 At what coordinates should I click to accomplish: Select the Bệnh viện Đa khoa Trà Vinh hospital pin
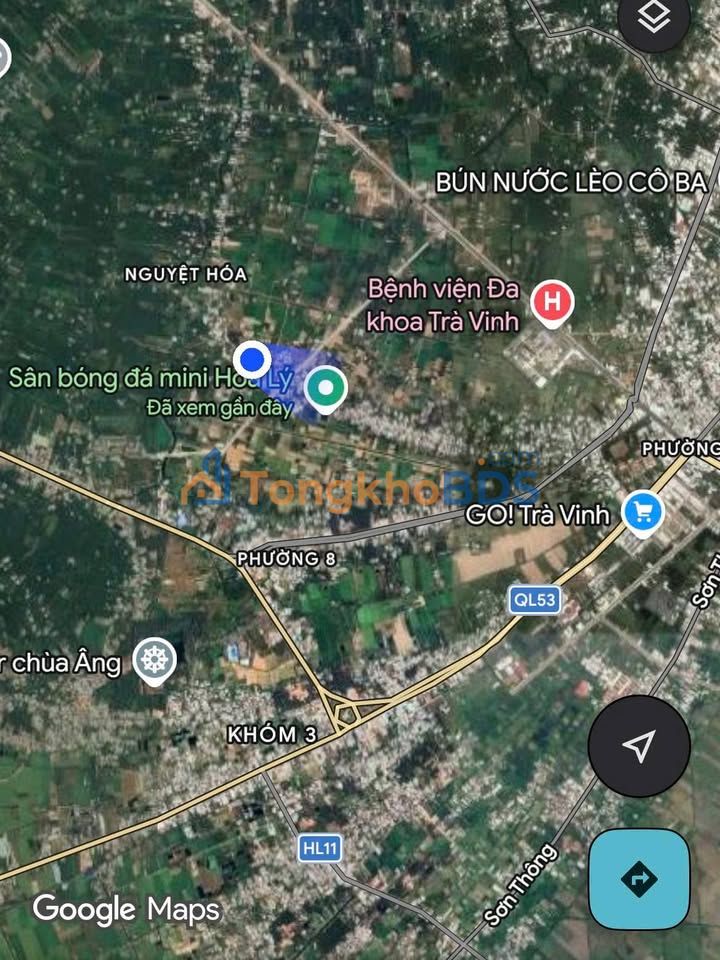pos(552,302)
